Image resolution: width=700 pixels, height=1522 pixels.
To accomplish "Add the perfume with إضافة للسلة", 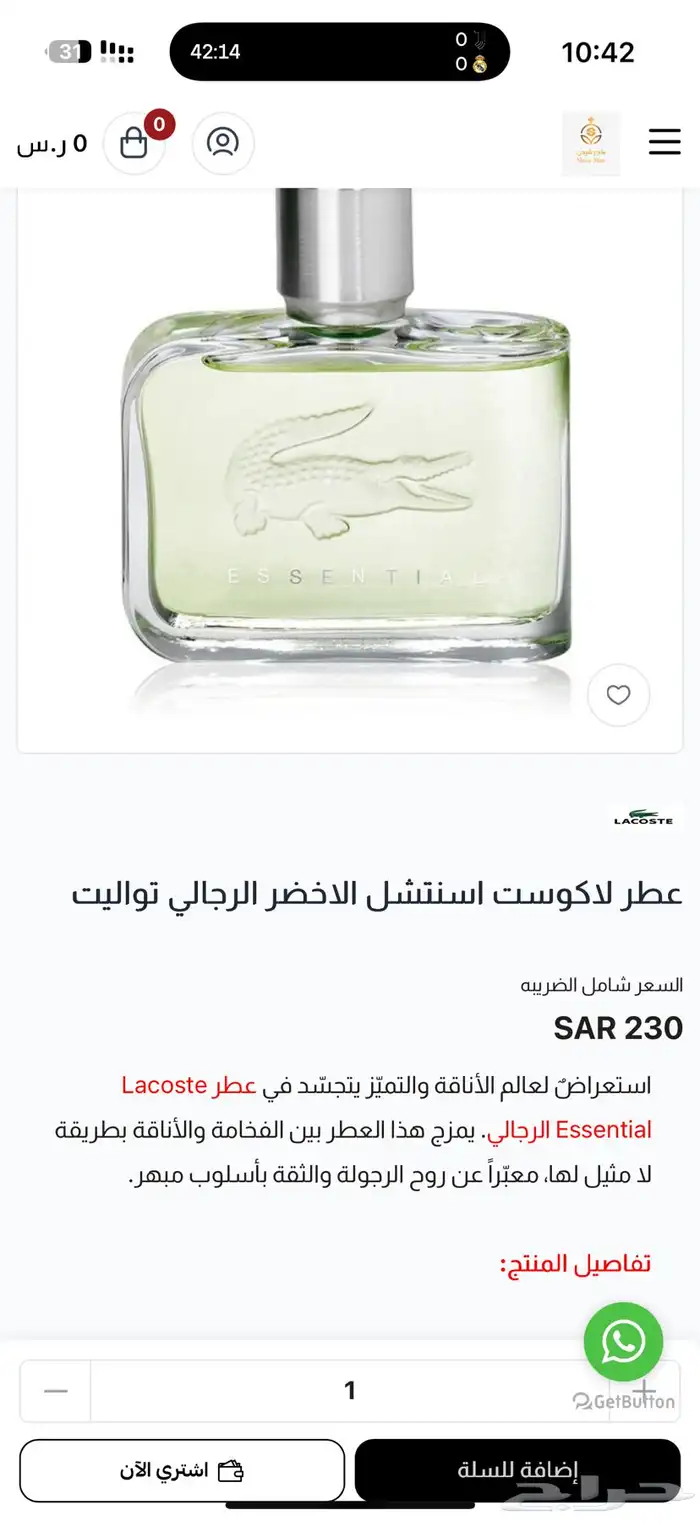I will pyautogui.click(x=518, y=1470).
